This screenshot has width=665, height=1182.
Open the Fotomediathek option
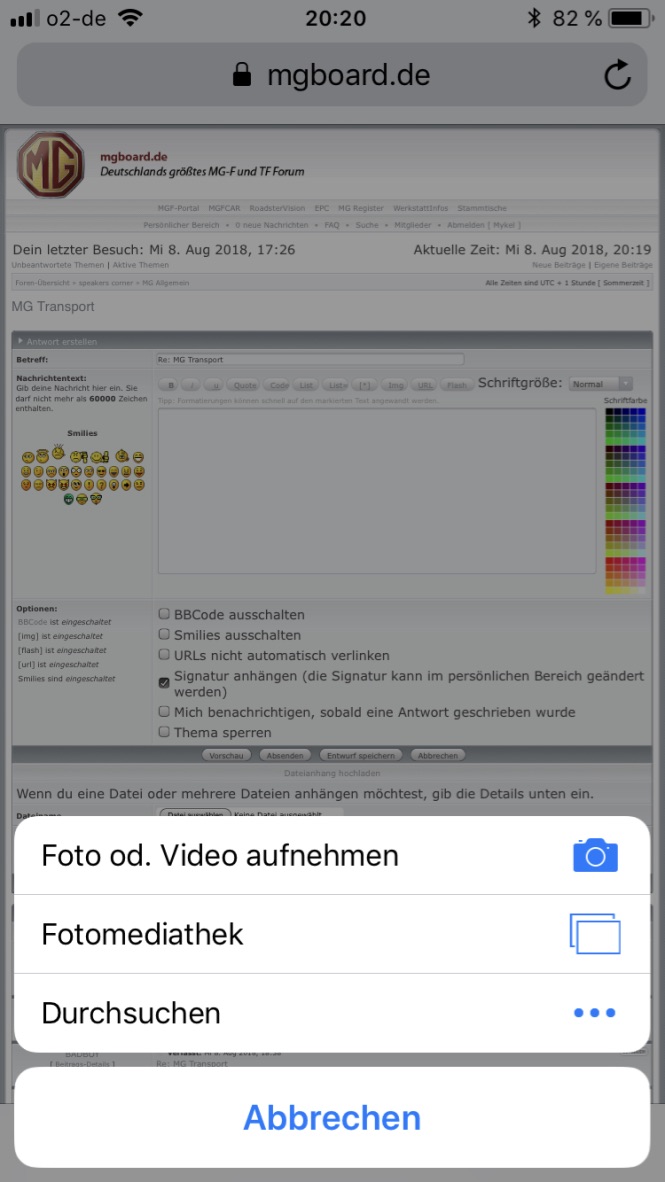point(331,935)
